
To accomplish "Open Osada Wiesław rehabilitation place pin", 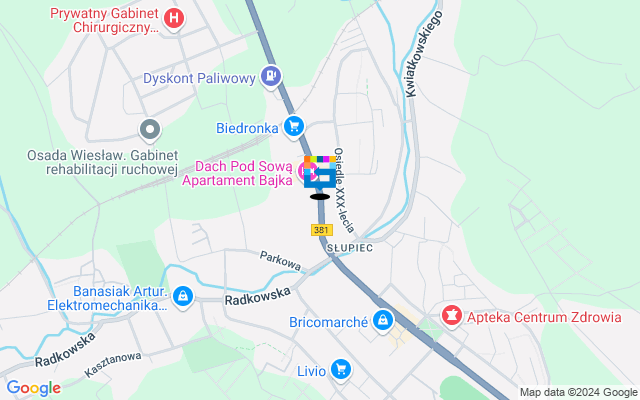I will click(x=150, y=128).
